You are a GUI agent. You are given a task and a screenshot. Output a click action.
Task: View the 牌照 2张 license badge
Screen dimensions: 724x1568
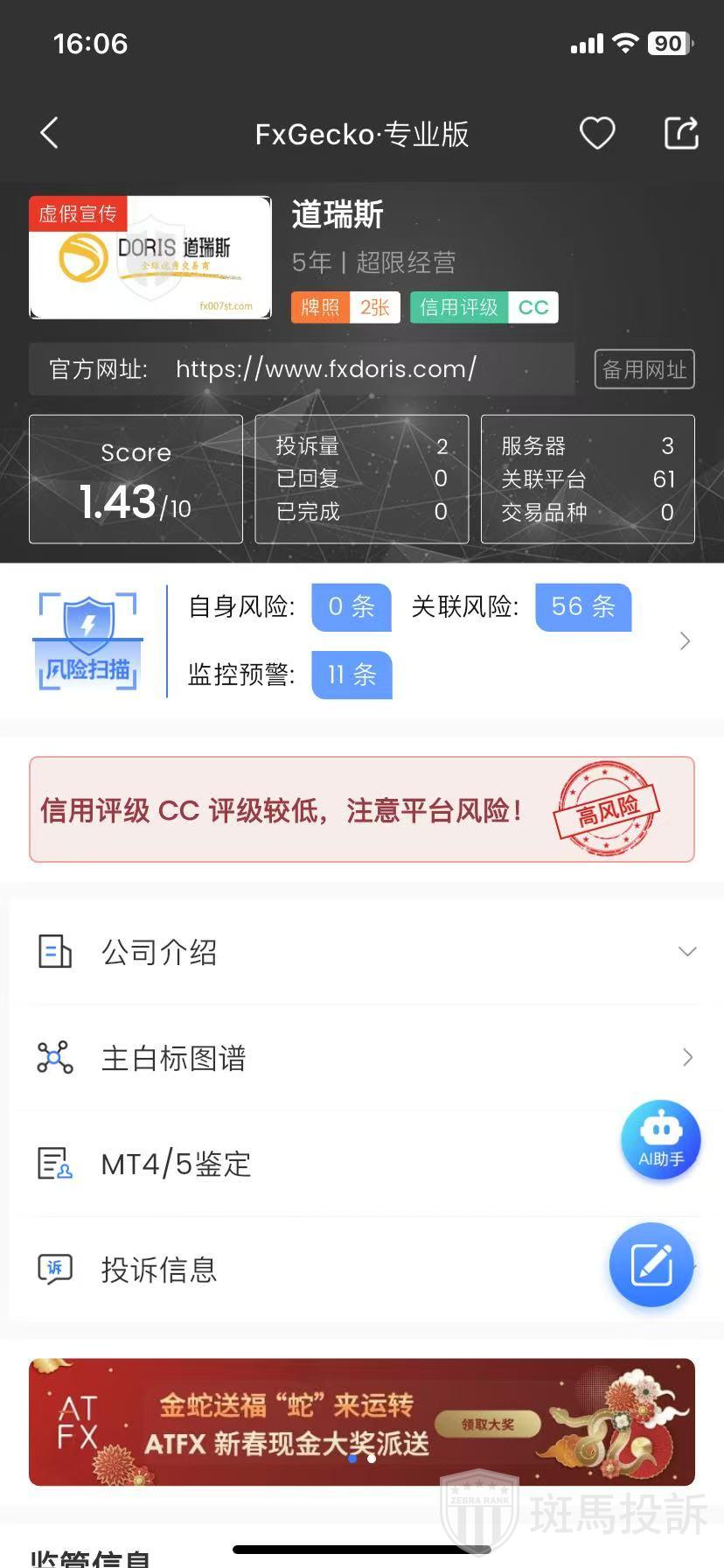point(345,307)
